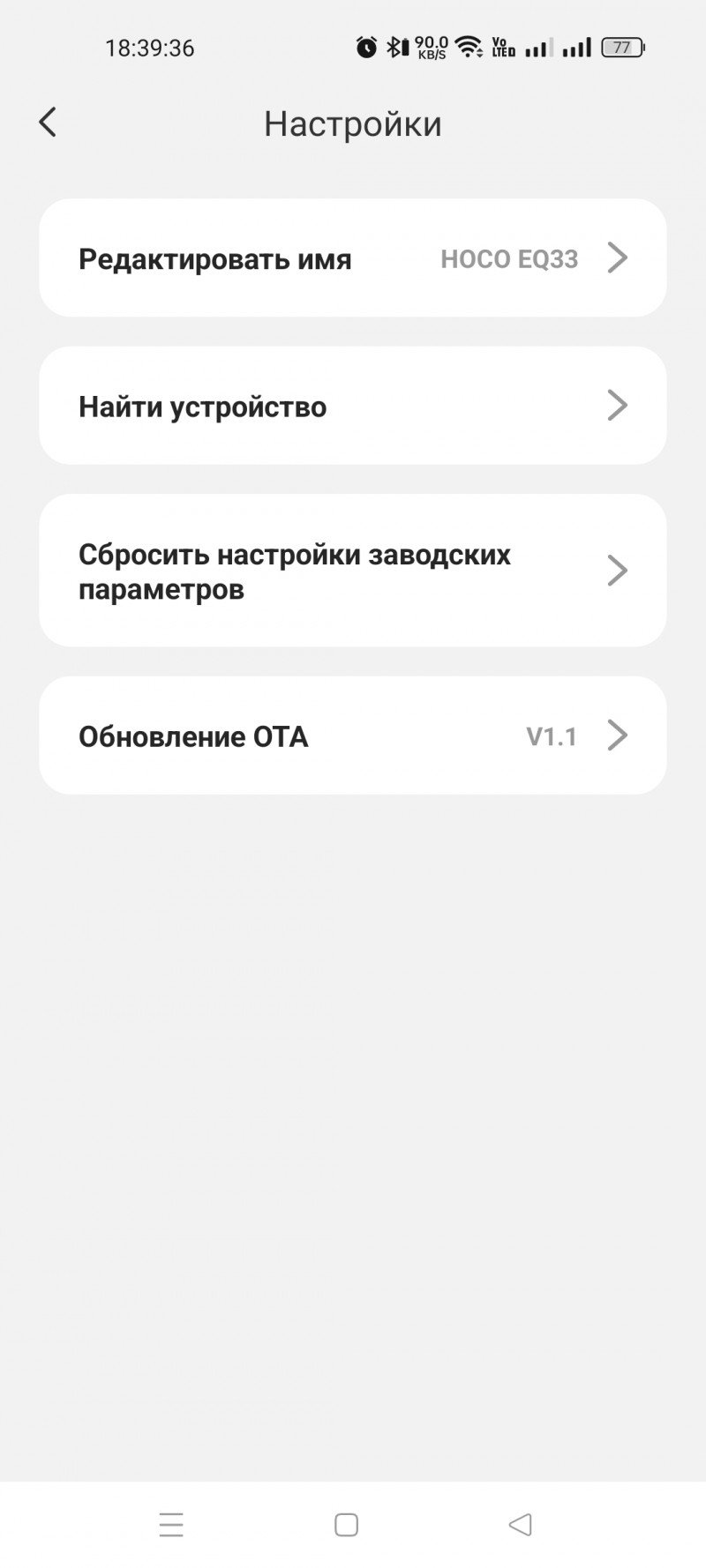
Task: Tap the system home button
Action: pyautogui.click(x=346, y=1524)
